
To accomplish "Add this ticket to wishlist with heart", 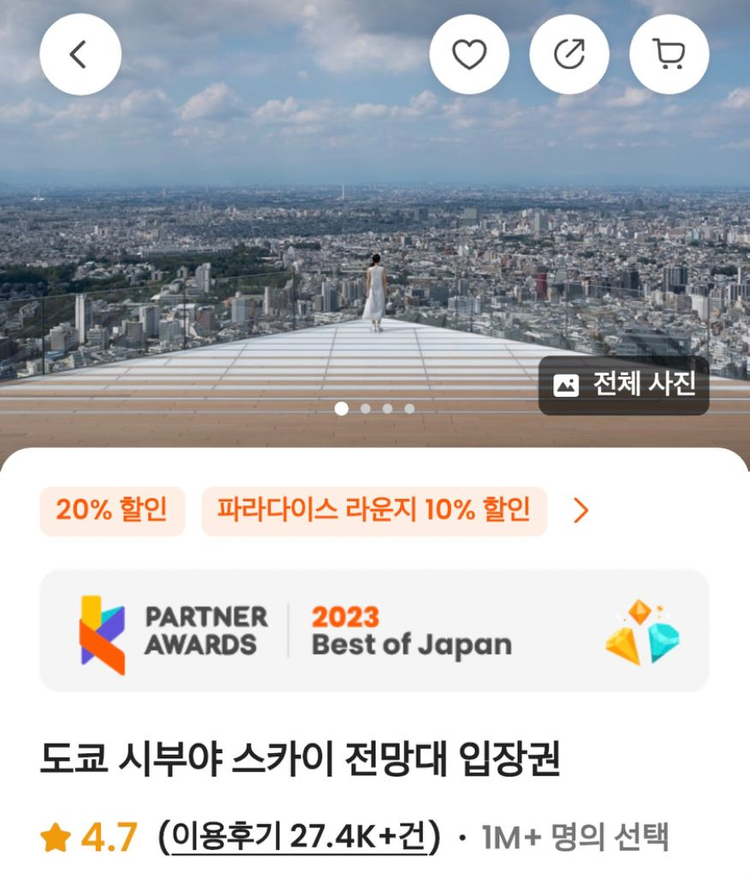I will [469, 54].
